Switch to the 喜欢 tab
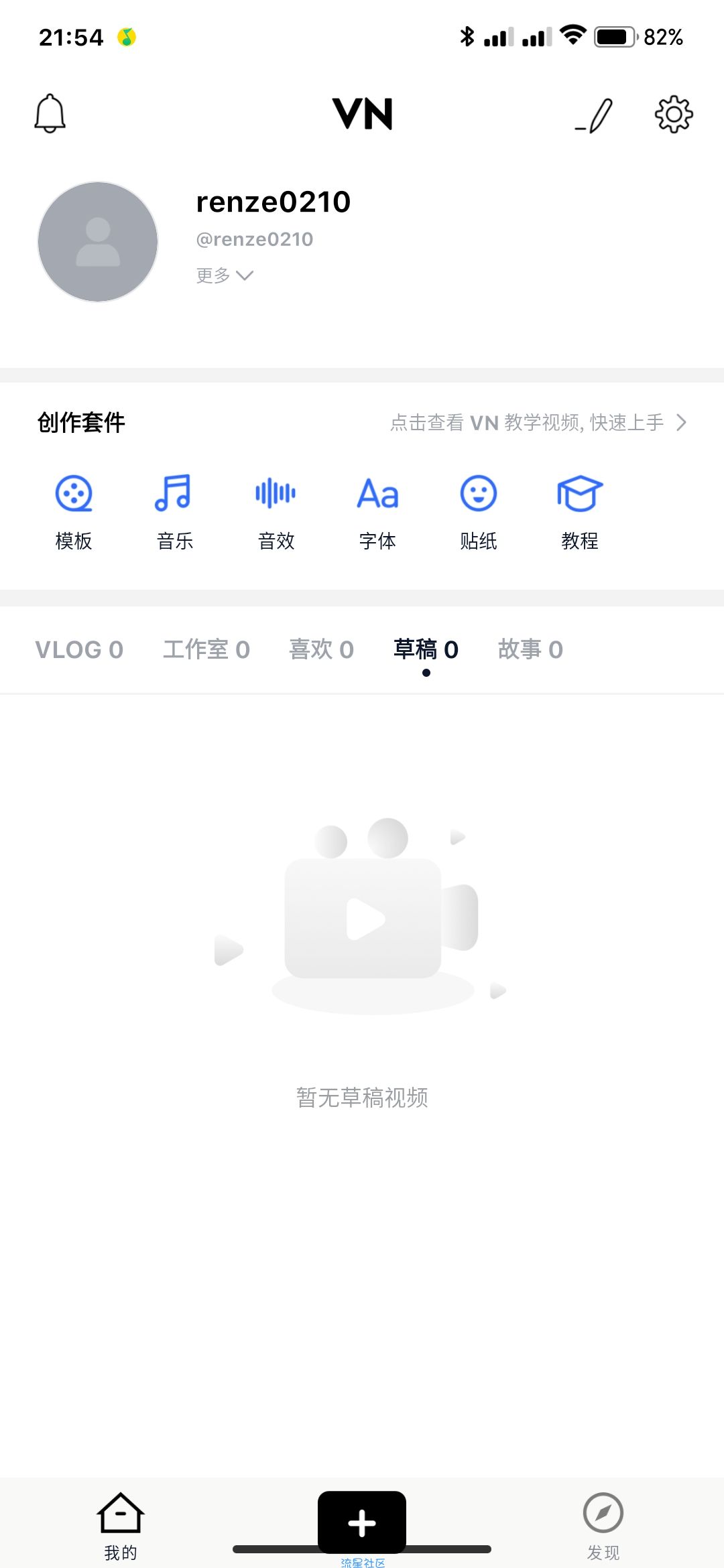Viewport: 724px width, 1568px height. click(x=321, y=649)
